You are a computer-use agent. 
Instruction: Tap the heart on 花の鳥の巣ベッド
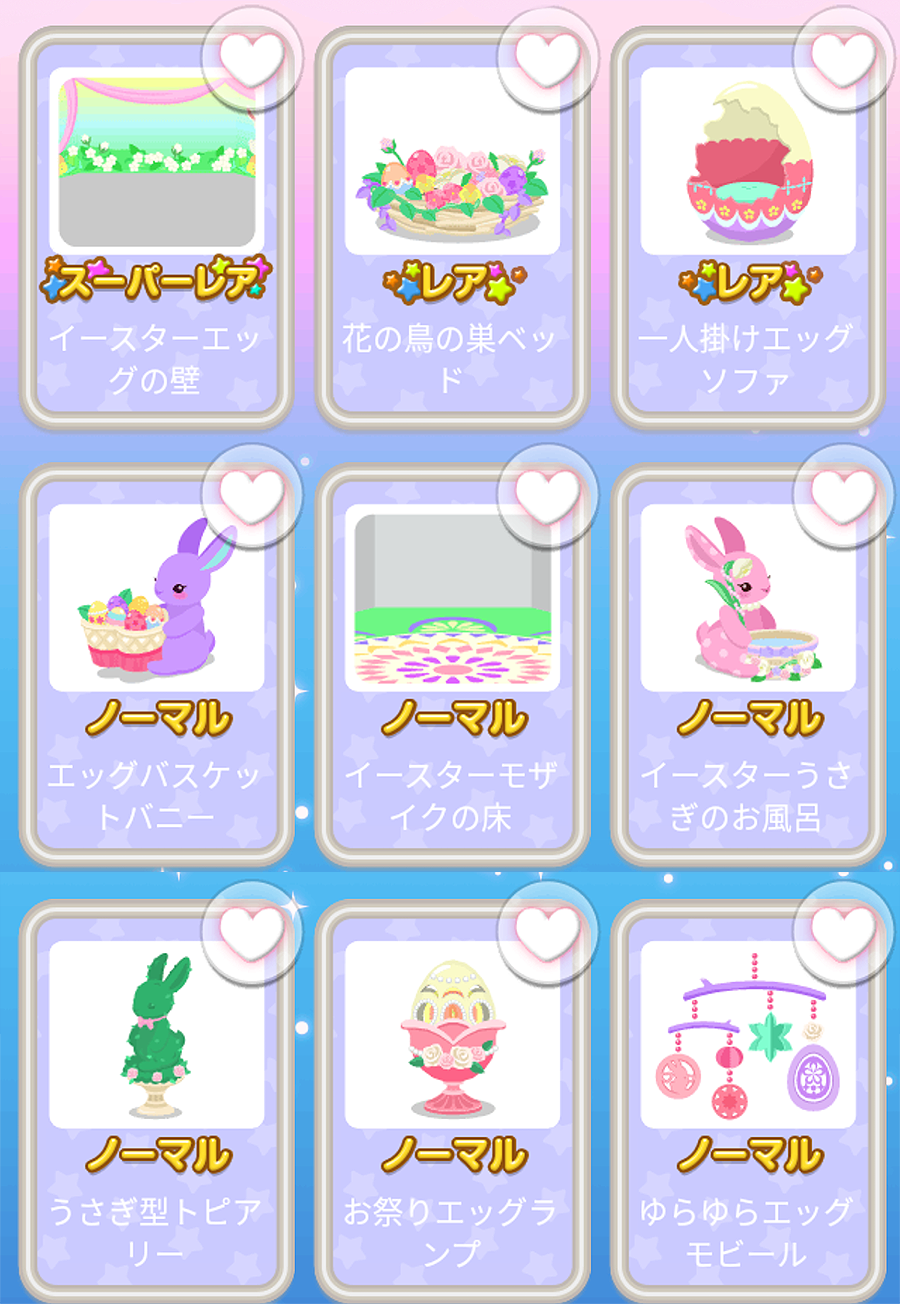[x=547, y=58]
